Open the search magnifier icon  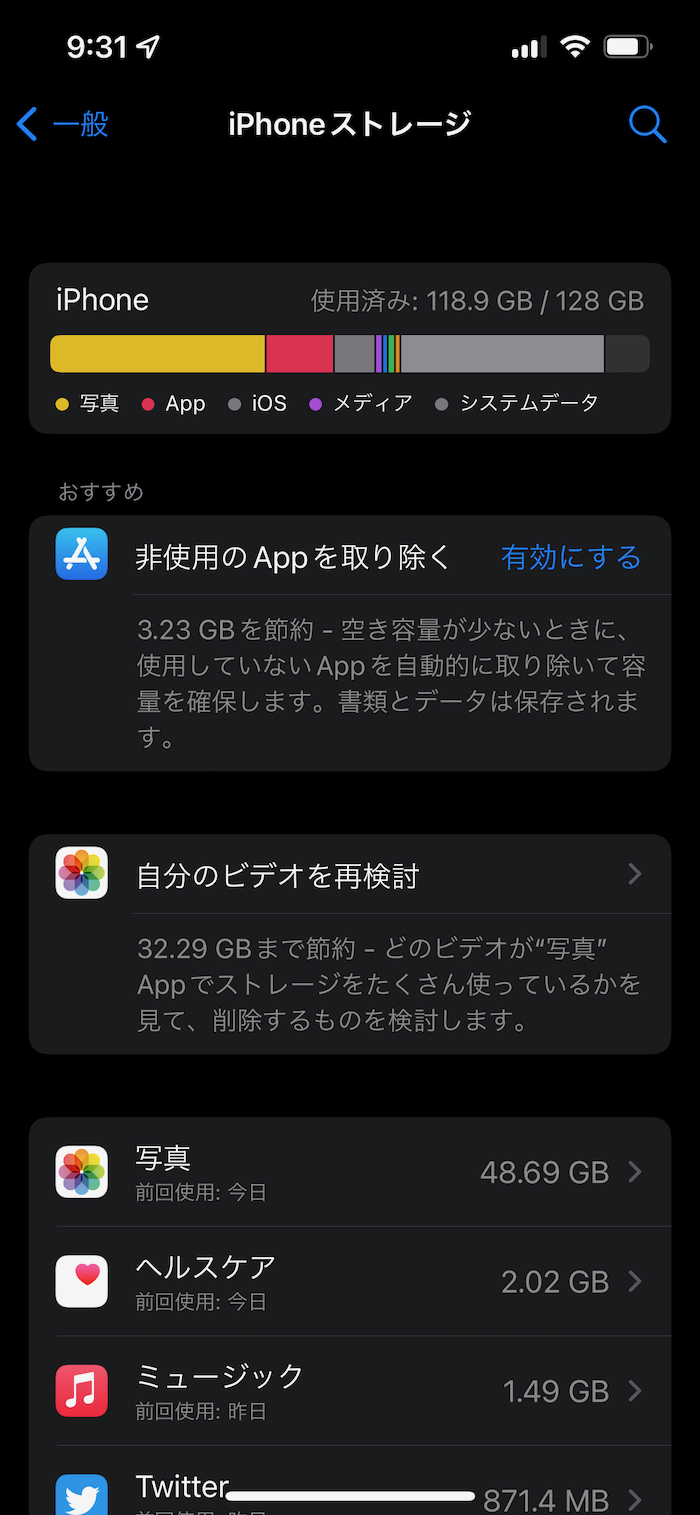coord(647,125)
